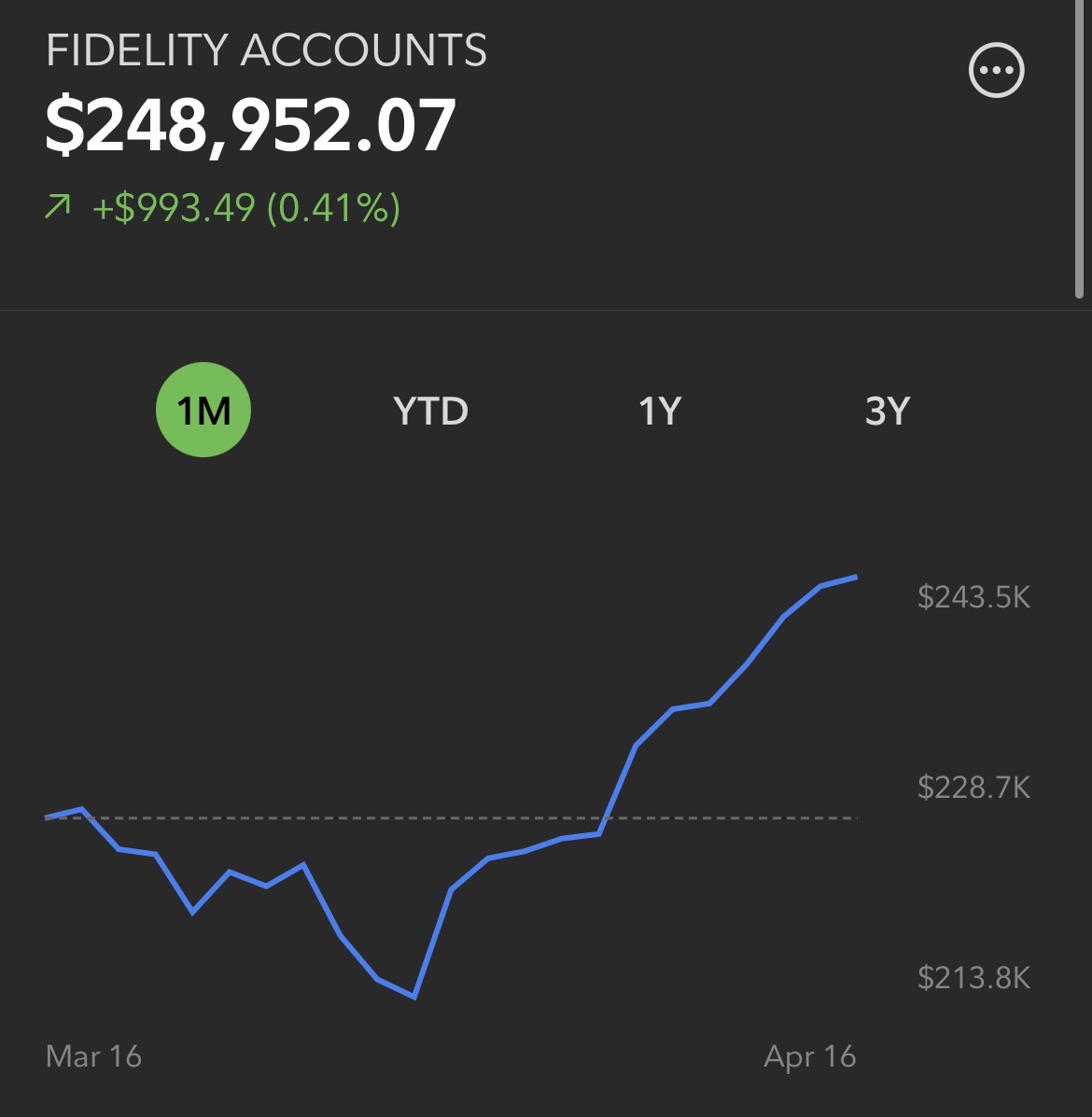This screenshot has height=1117, width=1092.
Task: Show the 3Y performance range
Action: (x=887, y=411)
